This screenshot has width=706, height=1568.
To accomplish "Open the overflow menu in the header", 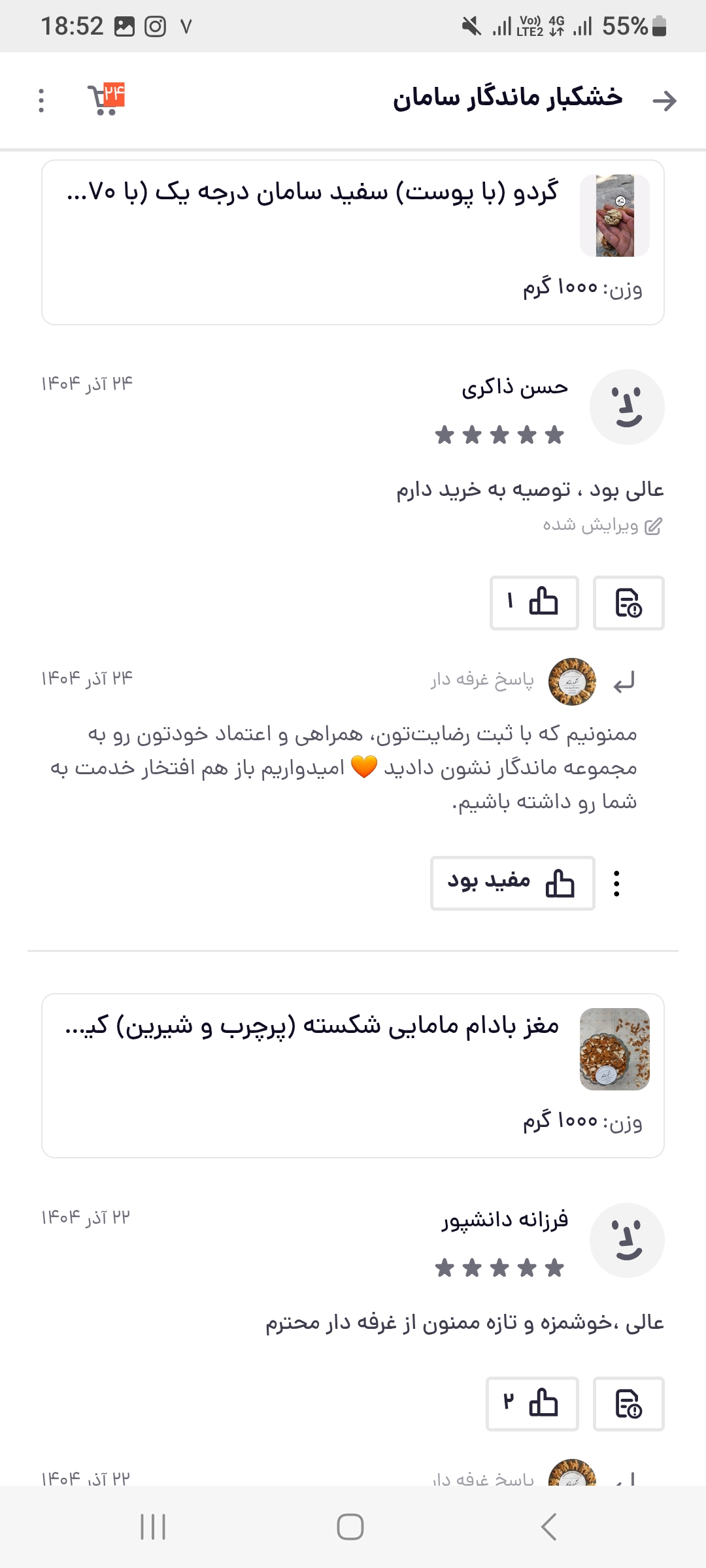I will (41, 101).
